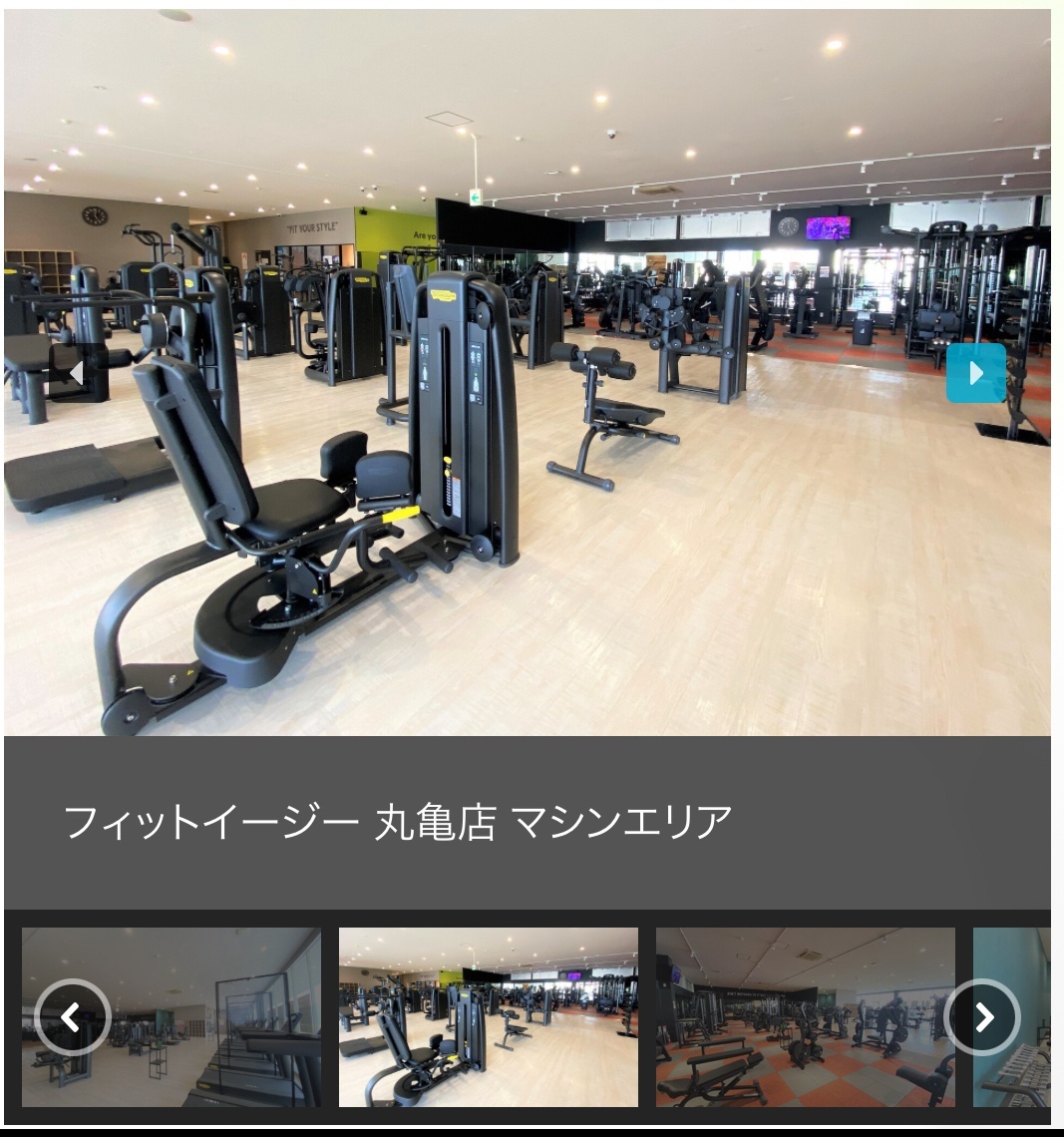Image resolution: width=1064 pixels, height=1137 pixels.
Task: Show the next gym photo
Action: [x=975, y=373]
